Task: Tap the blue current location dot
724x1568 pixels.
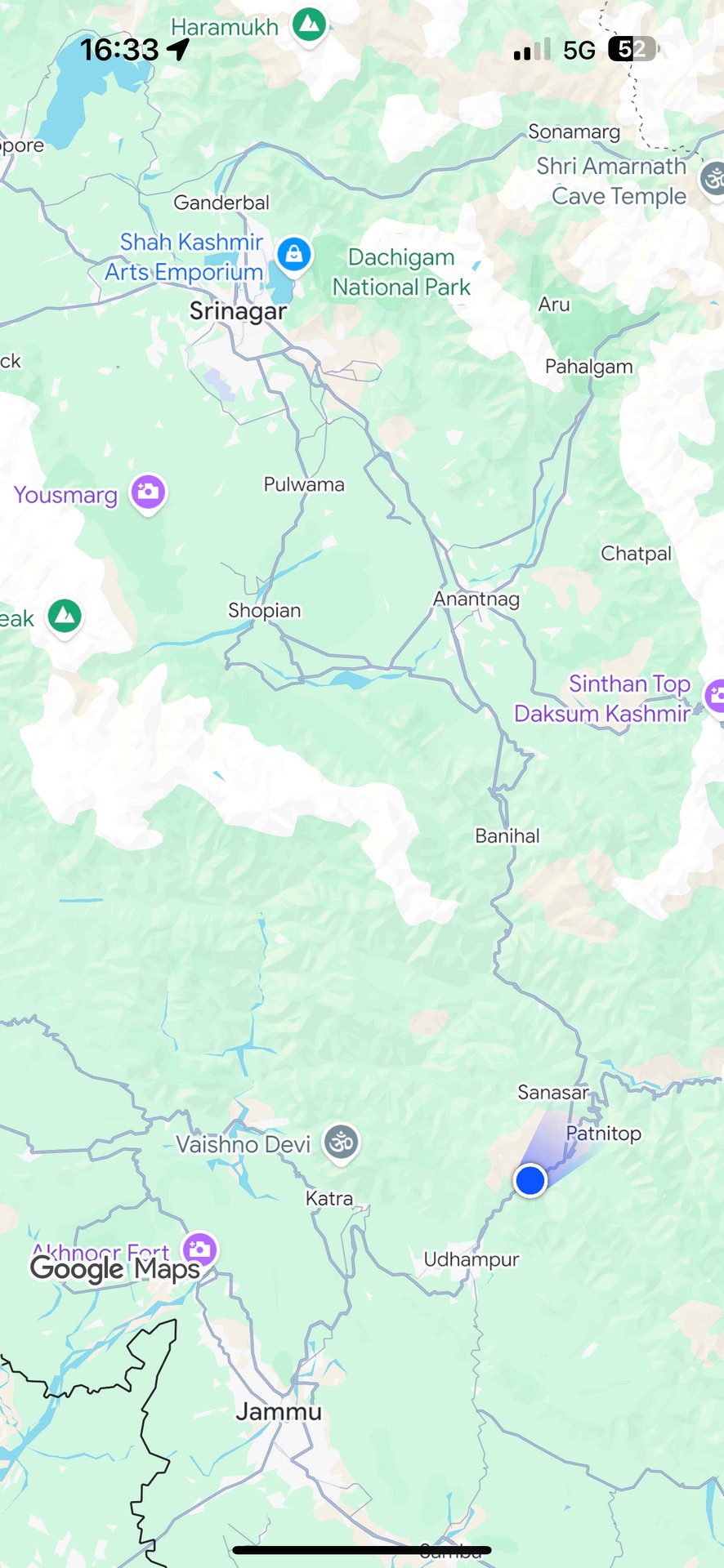Action: (530, 1180)
